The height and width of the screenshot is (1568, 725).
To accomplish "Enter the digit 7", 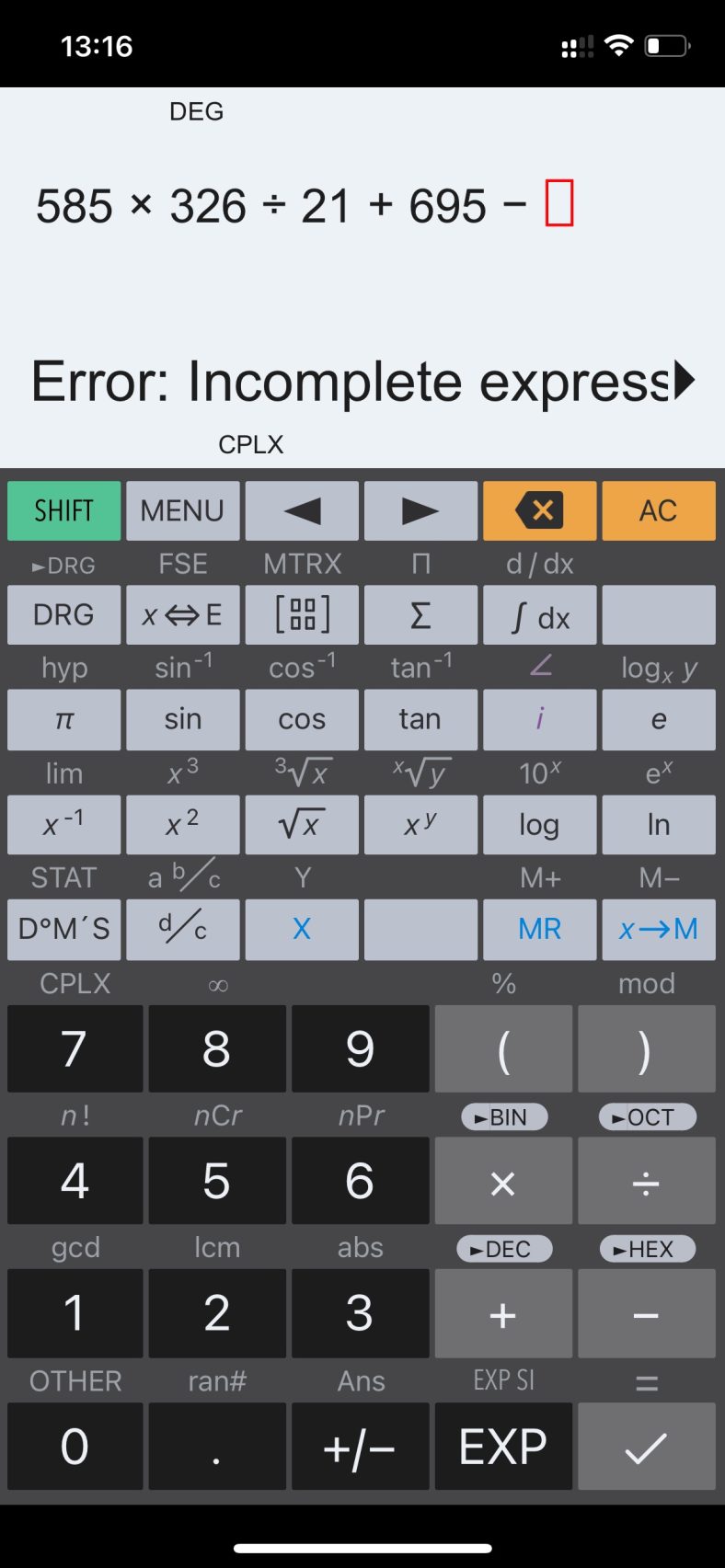I will pos(75,1048).
